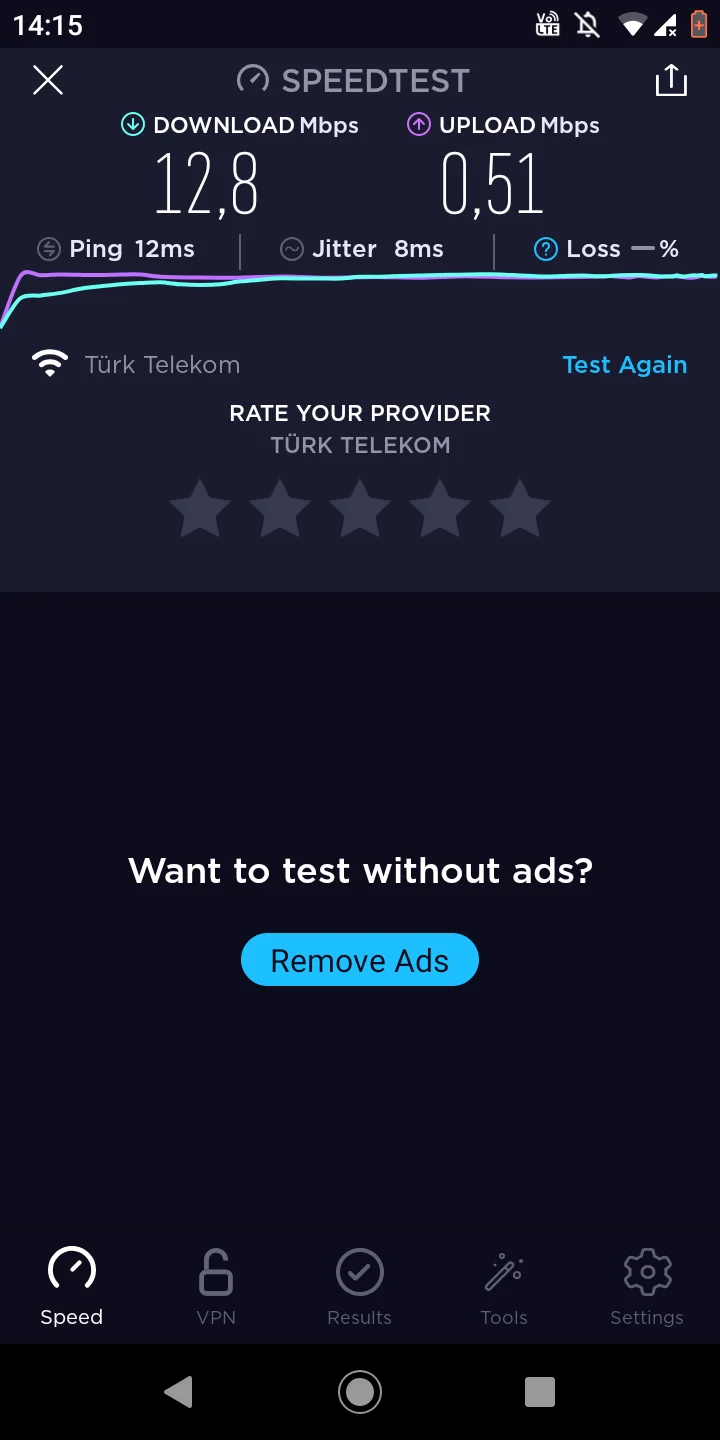Switch to the VPN tab
Viewport: 720px width, 1440px height.
[x=216, y=1286]
